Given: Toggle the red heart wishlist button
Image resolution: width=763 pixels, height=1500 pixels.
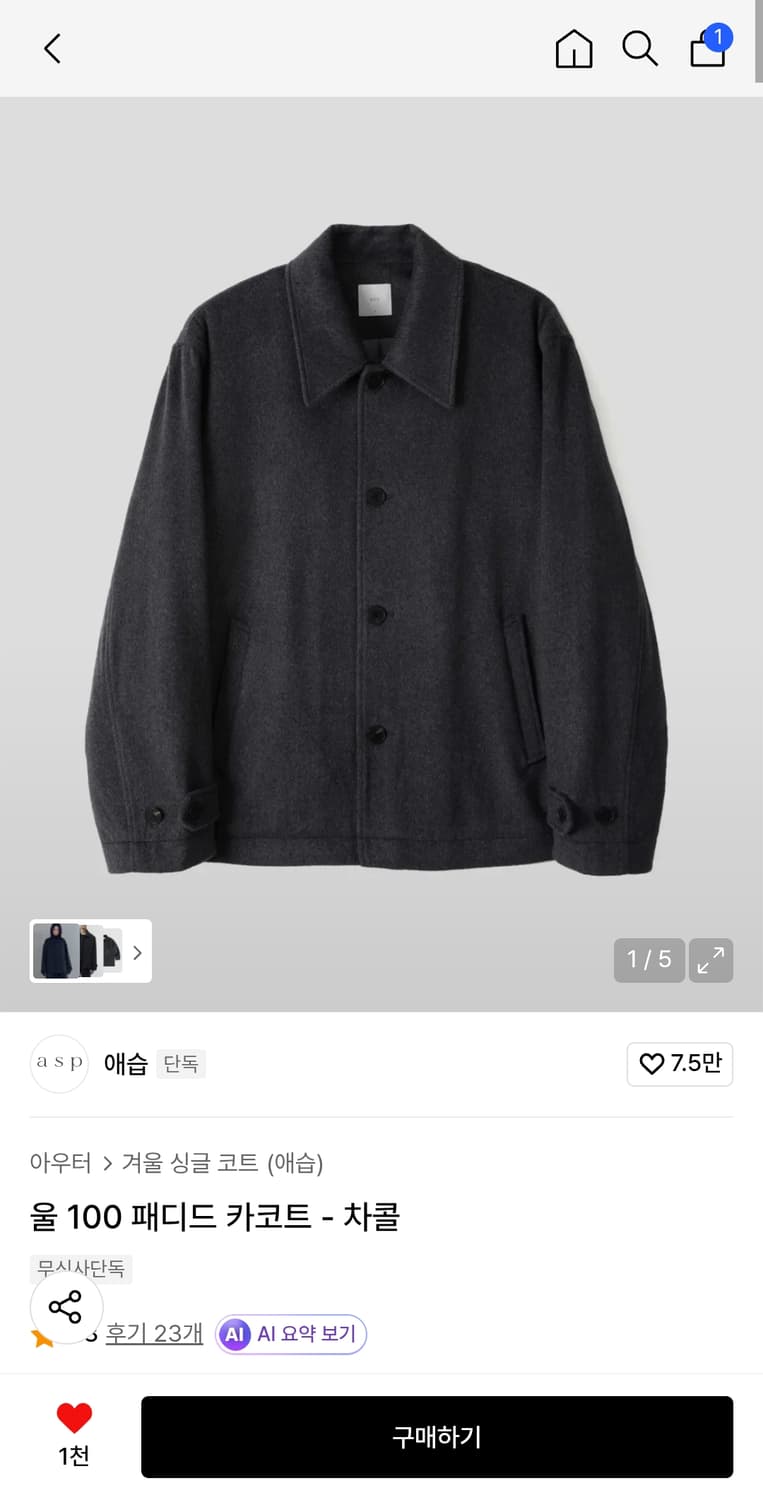Looking at the screenshot, I should coord(74,1418).
